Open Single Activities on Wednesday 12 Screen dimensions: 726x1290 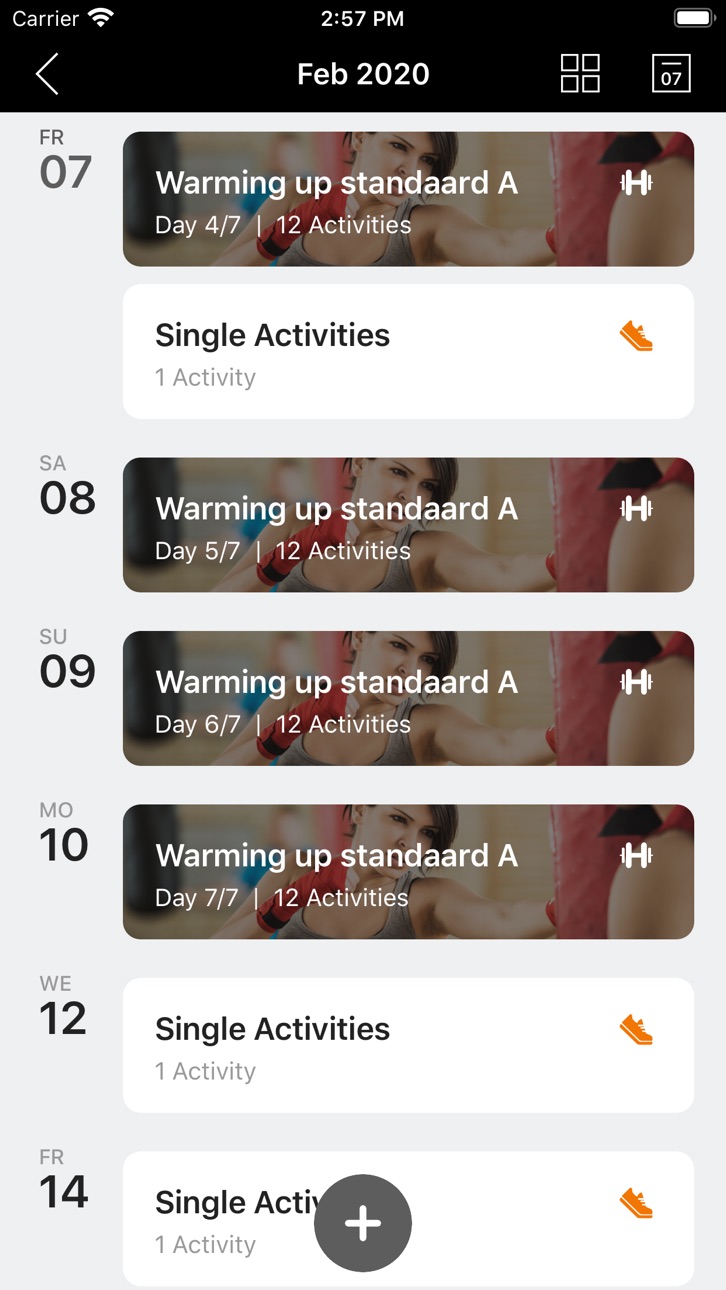point(408,1045)
